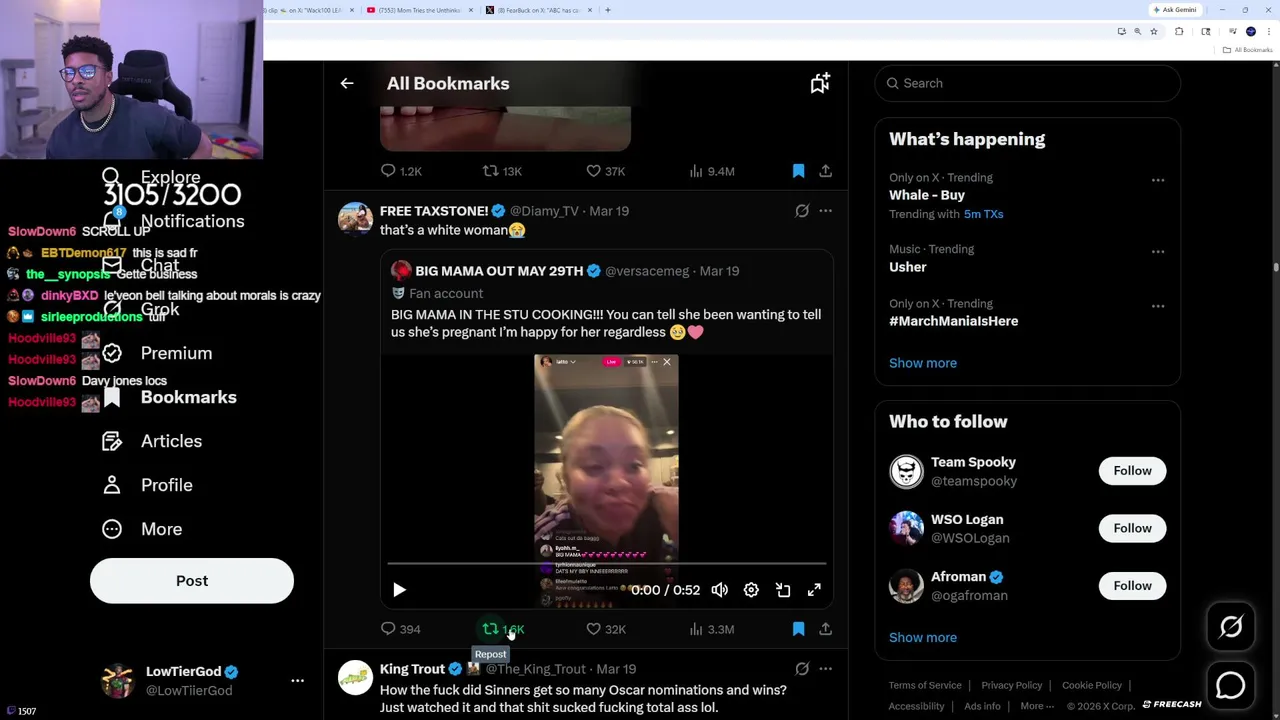Open Articles in the sidebar
The width and height of the screenshot is (1280, 720).
coord(171,441)
